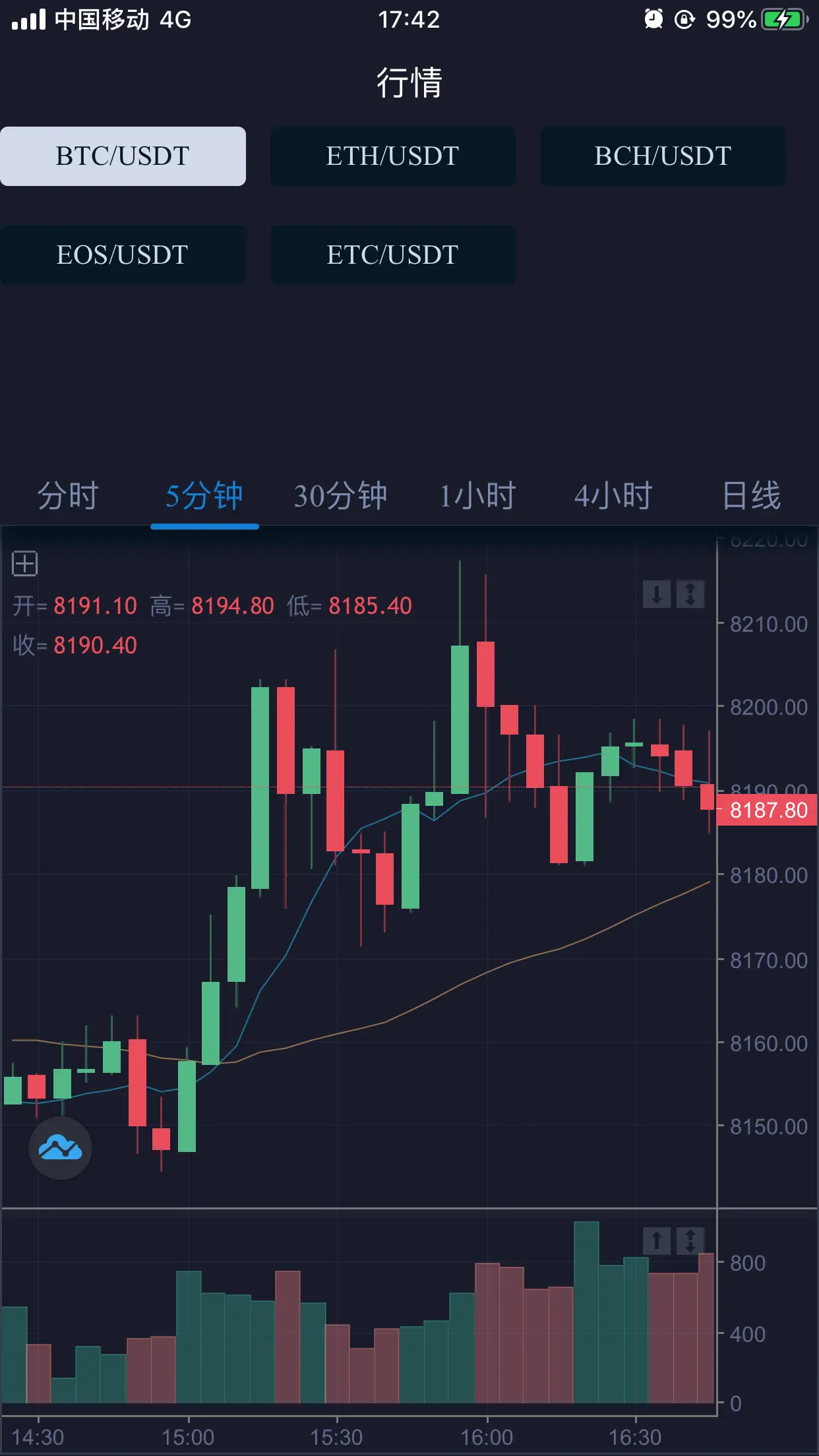Move the volume pane up
819x1456 pixels.
click(657, 1241)
